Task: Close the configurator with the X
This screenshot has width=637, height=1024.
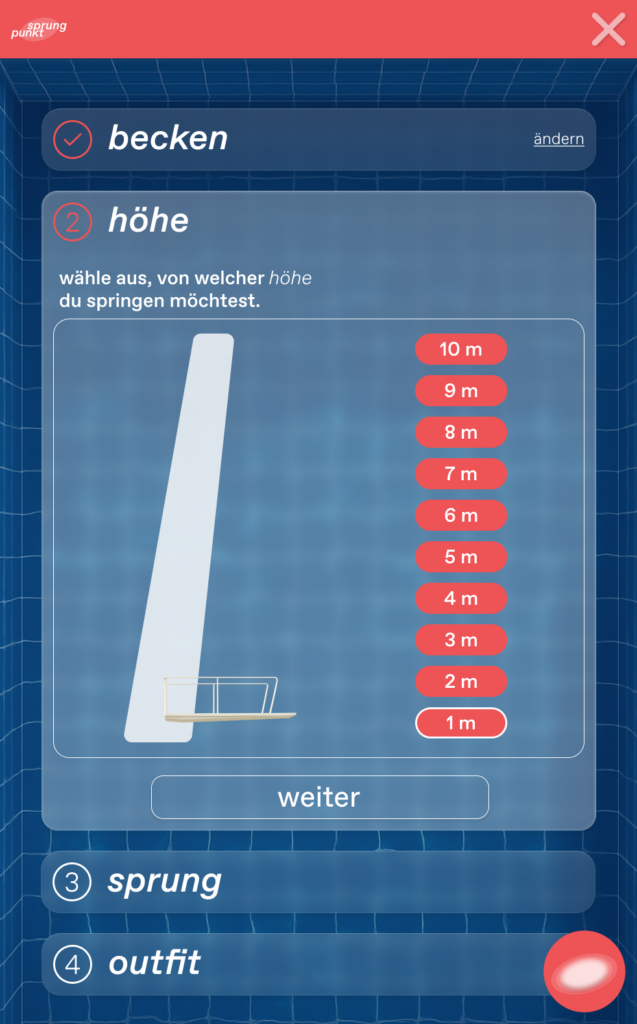Action: point(608,29)
